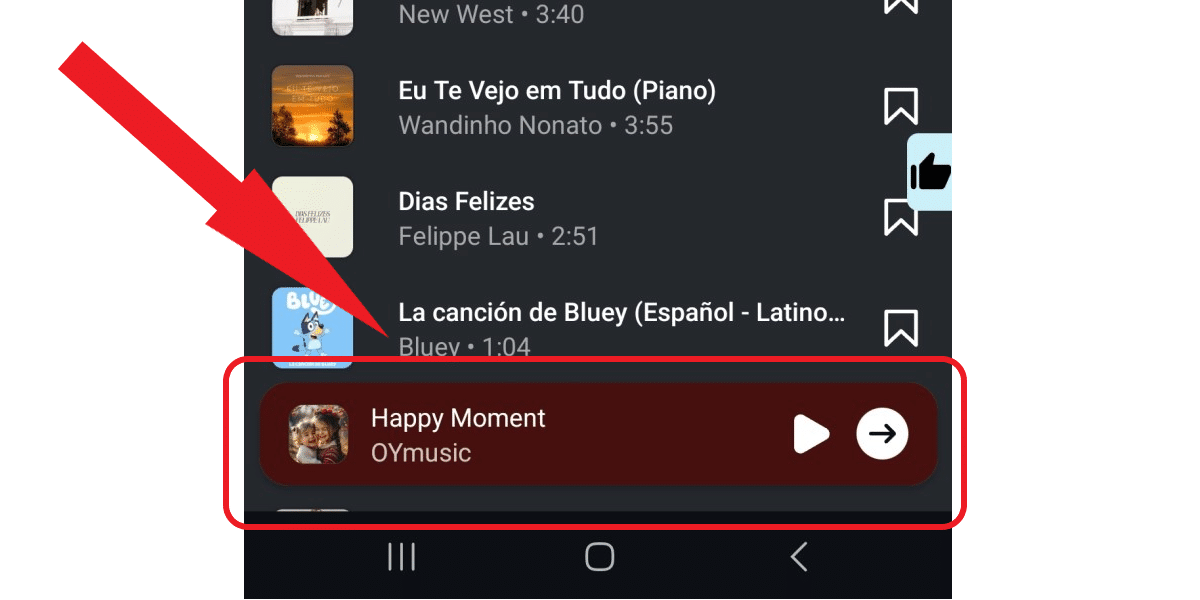Viewport: 1200px width, 600px height.
Task: Play the selected Happy Moment track
Action: click(811, 434)
